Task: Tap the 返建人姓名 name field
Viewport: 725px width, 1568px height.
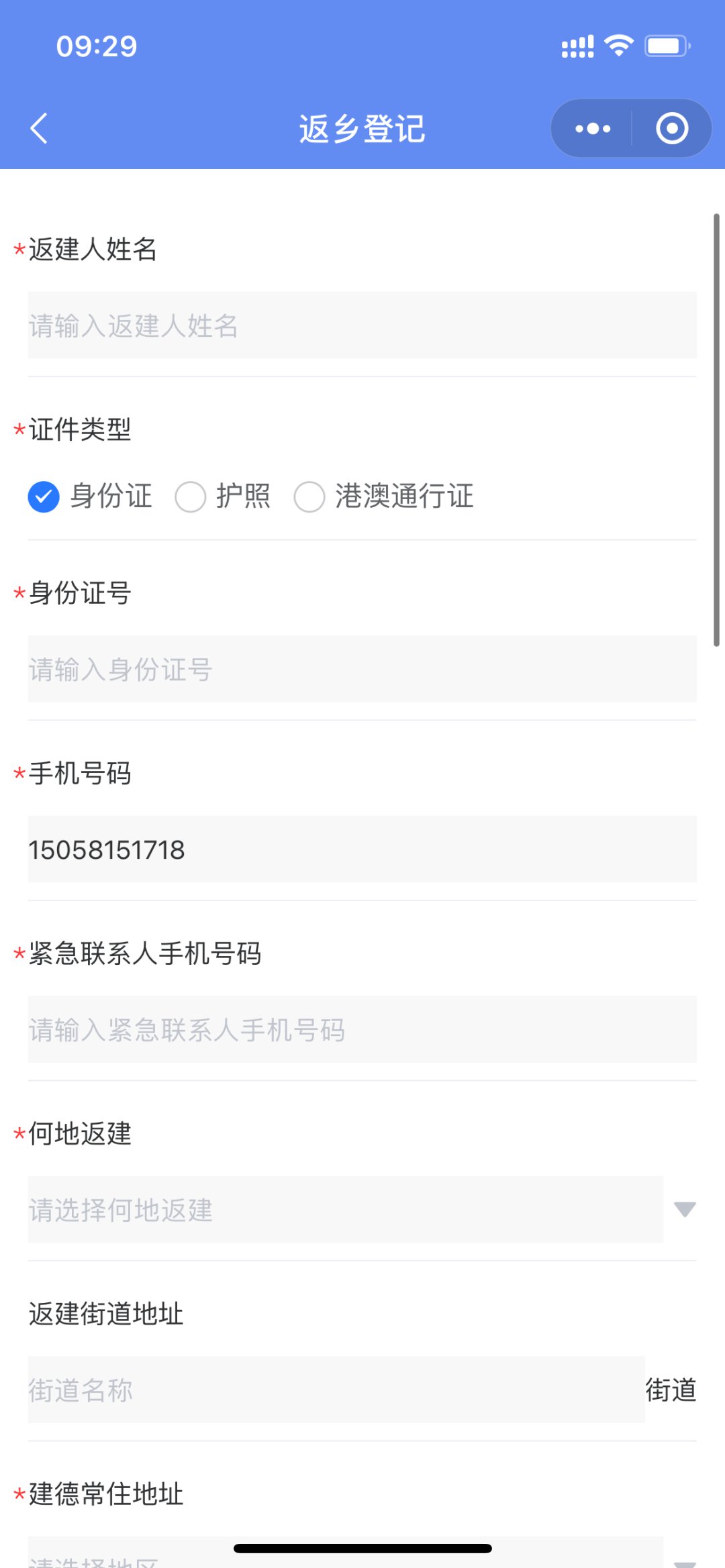Action: click(x=362, y=325)
